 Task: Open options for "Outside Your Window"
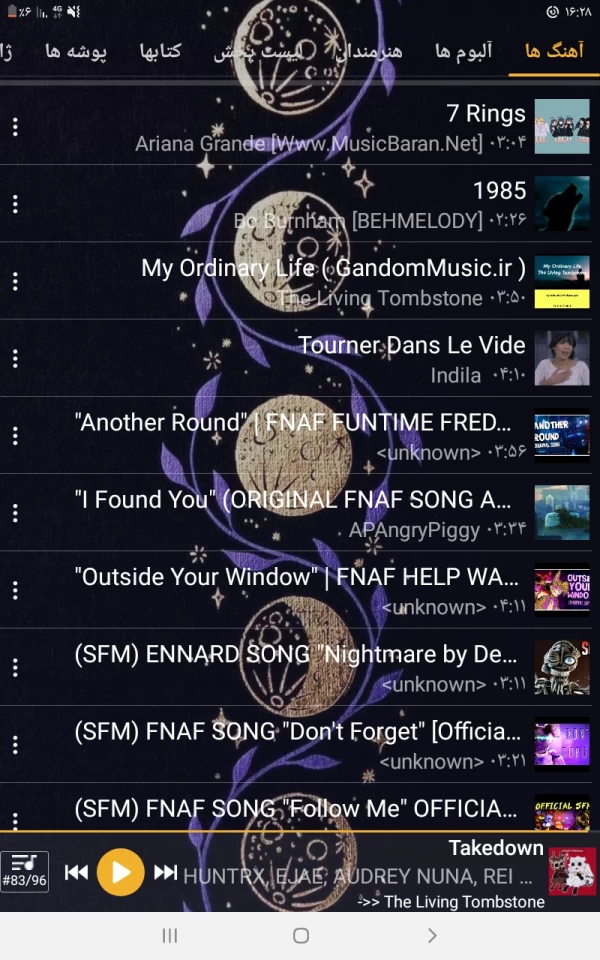[15, 590]
